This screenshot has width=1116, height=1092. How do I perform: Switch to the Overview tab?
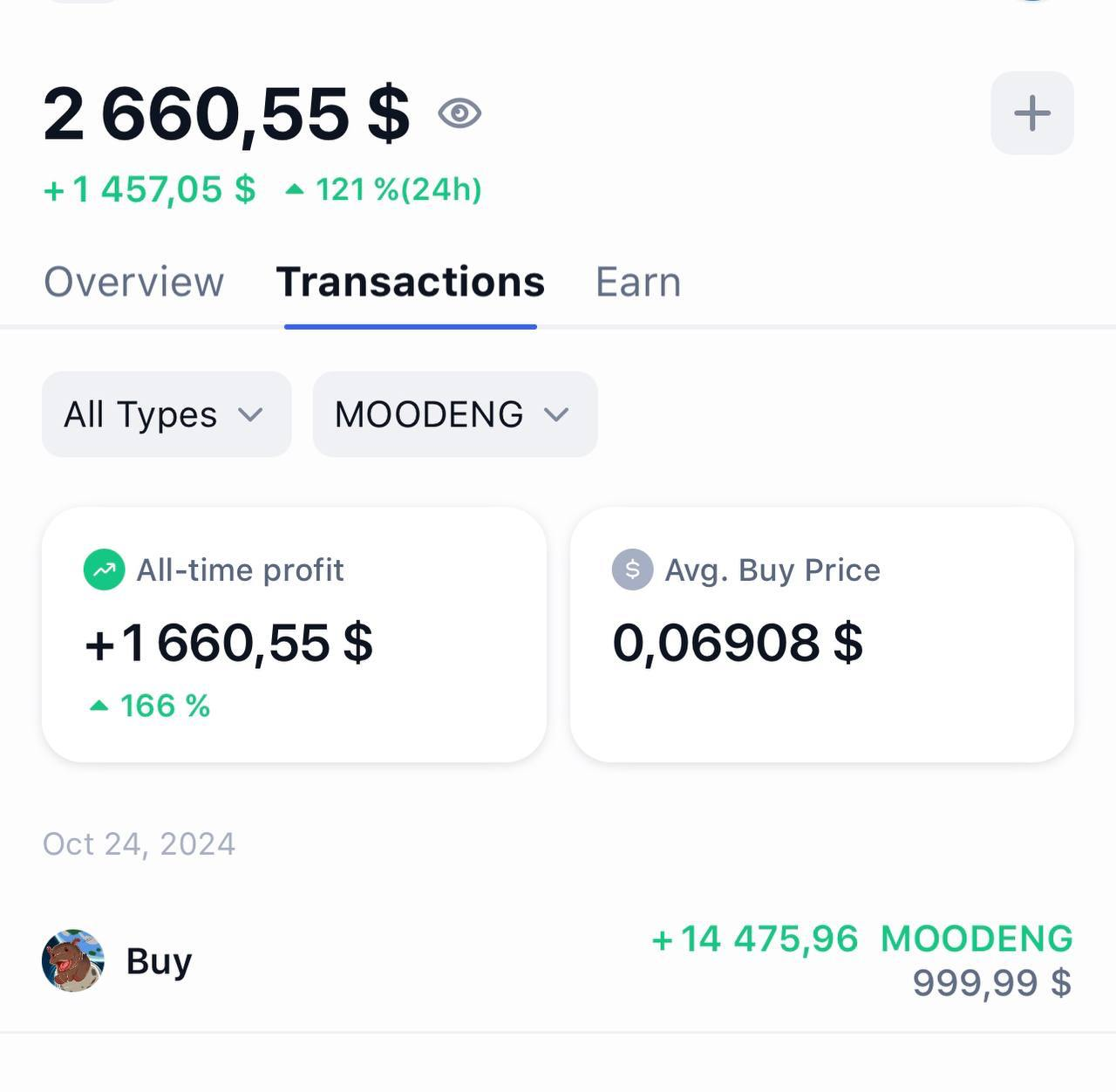134,282
